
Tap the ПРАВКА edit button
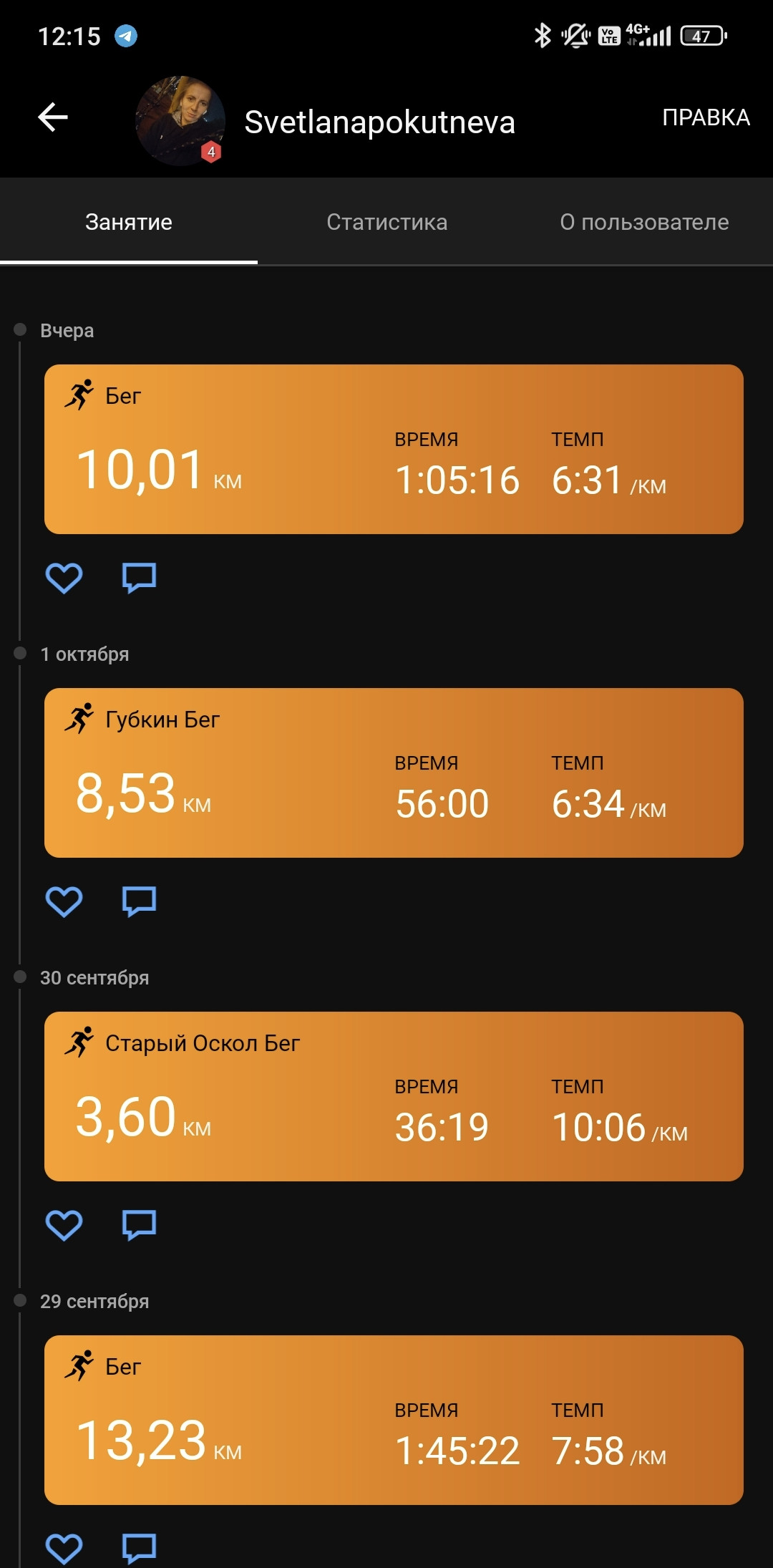tap(706, 117)
